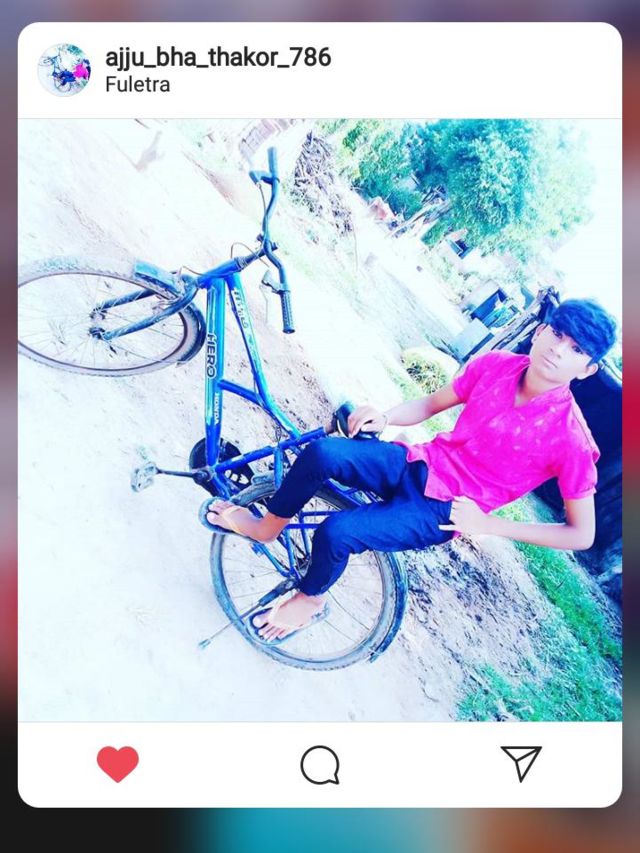Image resolution: width=640 pixels, height=853 pixels.
Task: Open the username ajju_bha_thakor_786
Action: point(218,58)
